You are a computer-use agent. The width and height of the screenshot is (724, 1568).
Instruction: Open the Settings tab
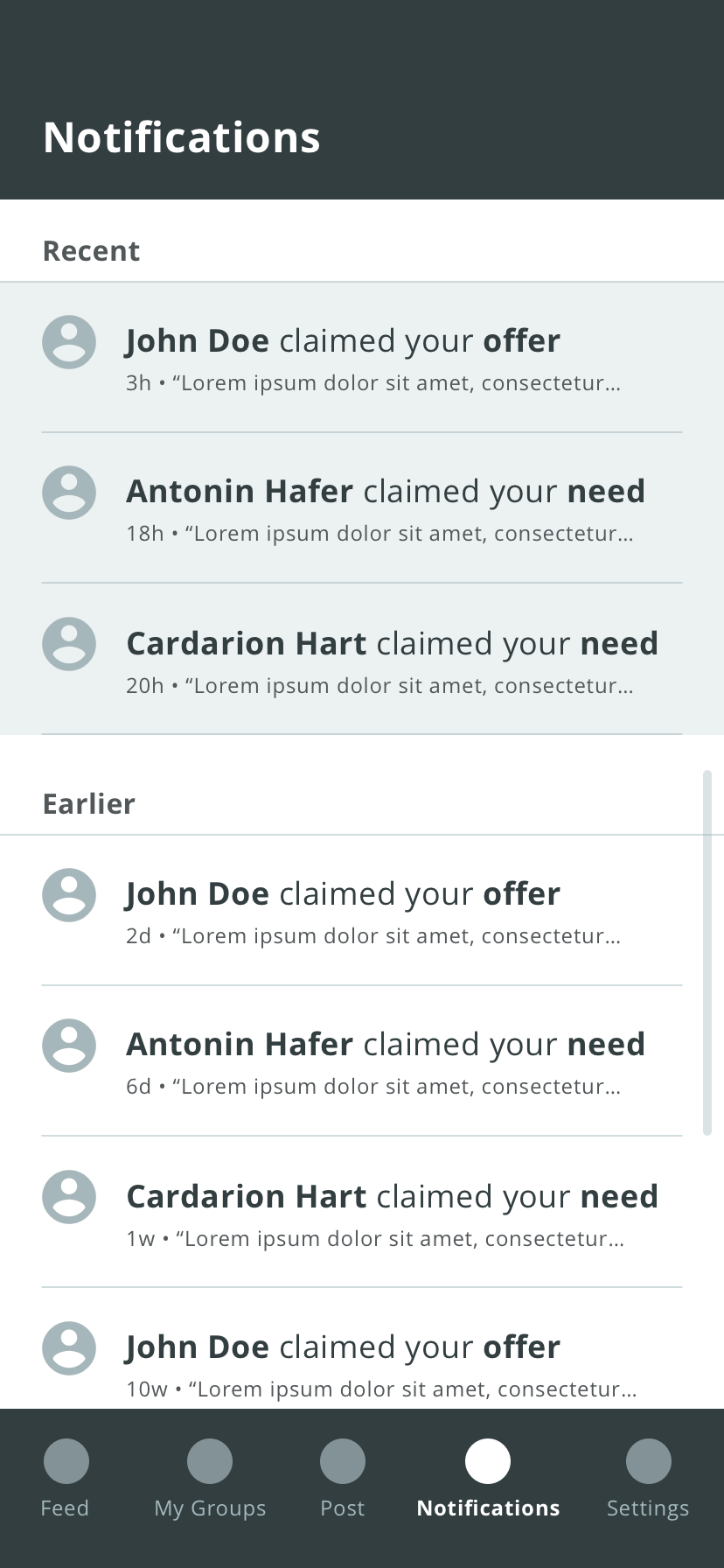click(x=648, y=1479)
